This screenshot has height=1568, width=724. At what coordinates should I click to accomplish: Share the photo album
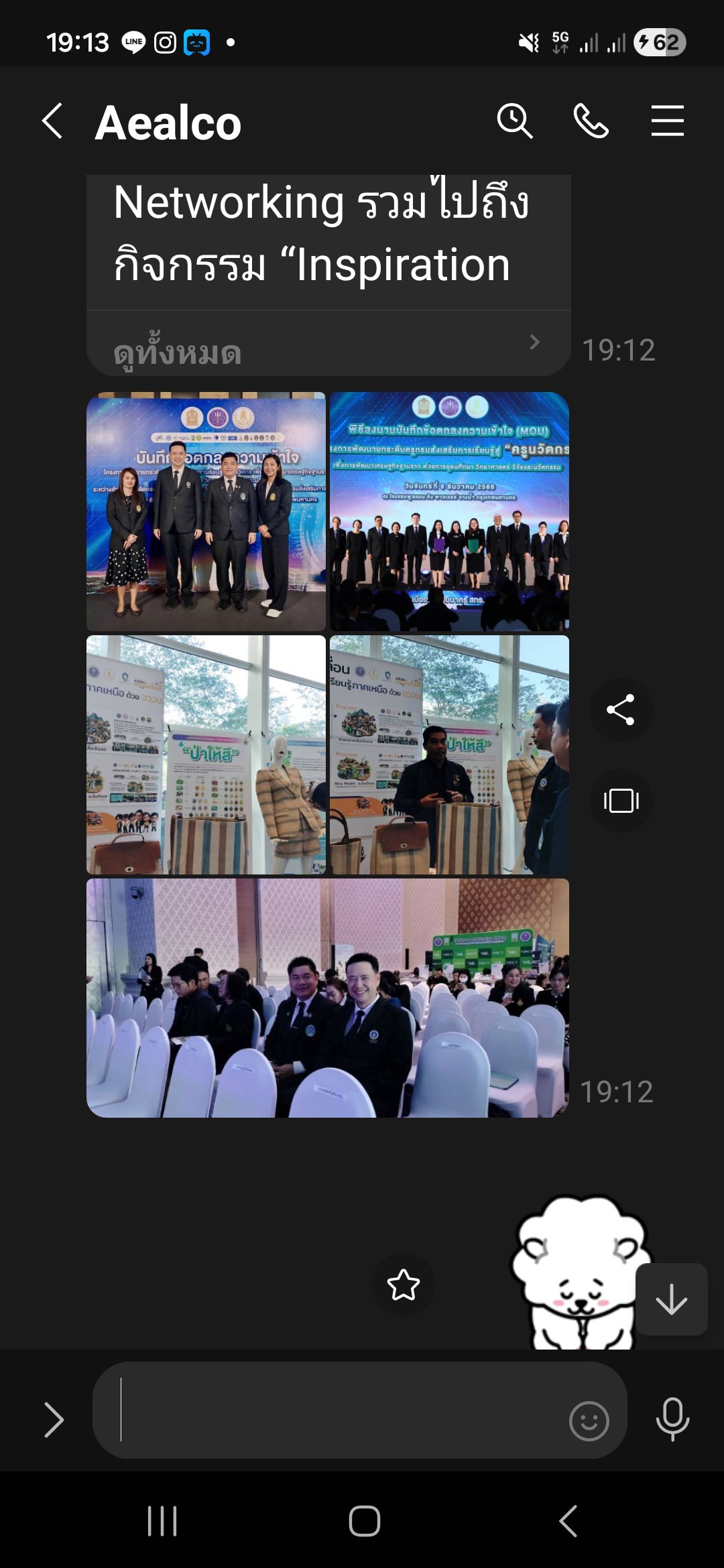[621, 710]
